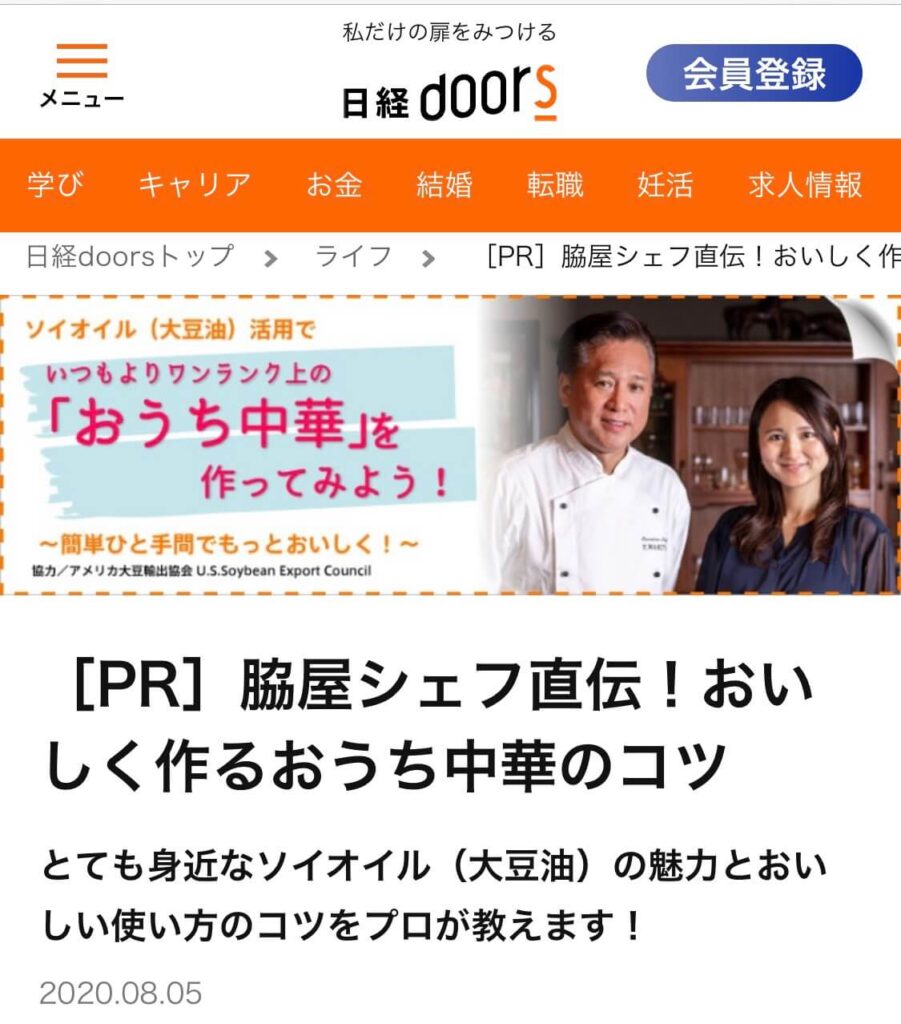Go to the 求人情報 section
The image size is (901, 1024).
pos(805,185)
